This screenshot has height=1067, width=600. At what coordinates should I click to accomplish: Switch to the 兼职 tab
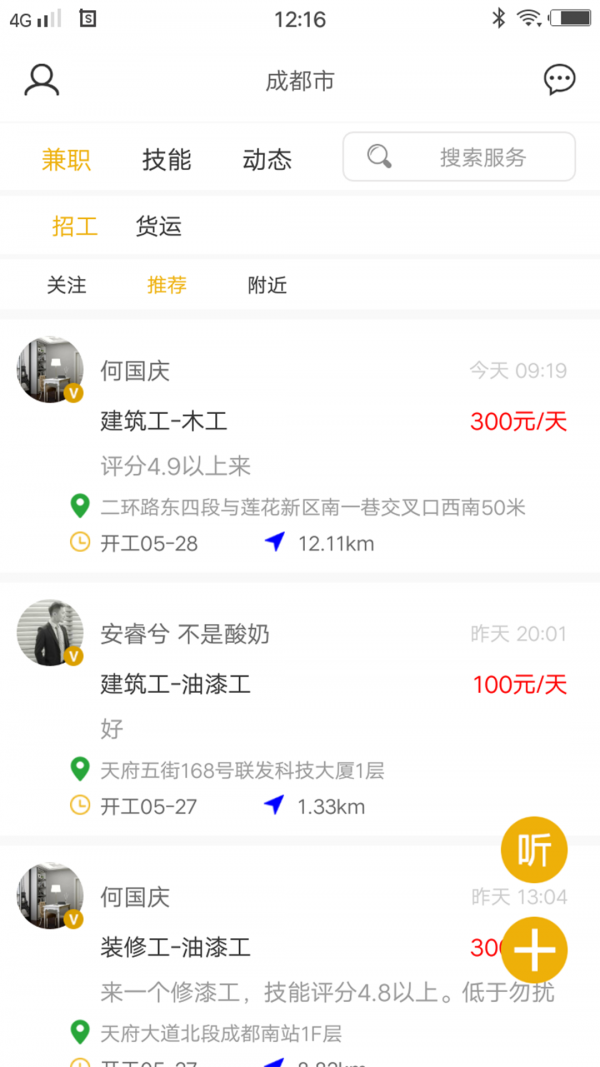[x=66, y=159]
